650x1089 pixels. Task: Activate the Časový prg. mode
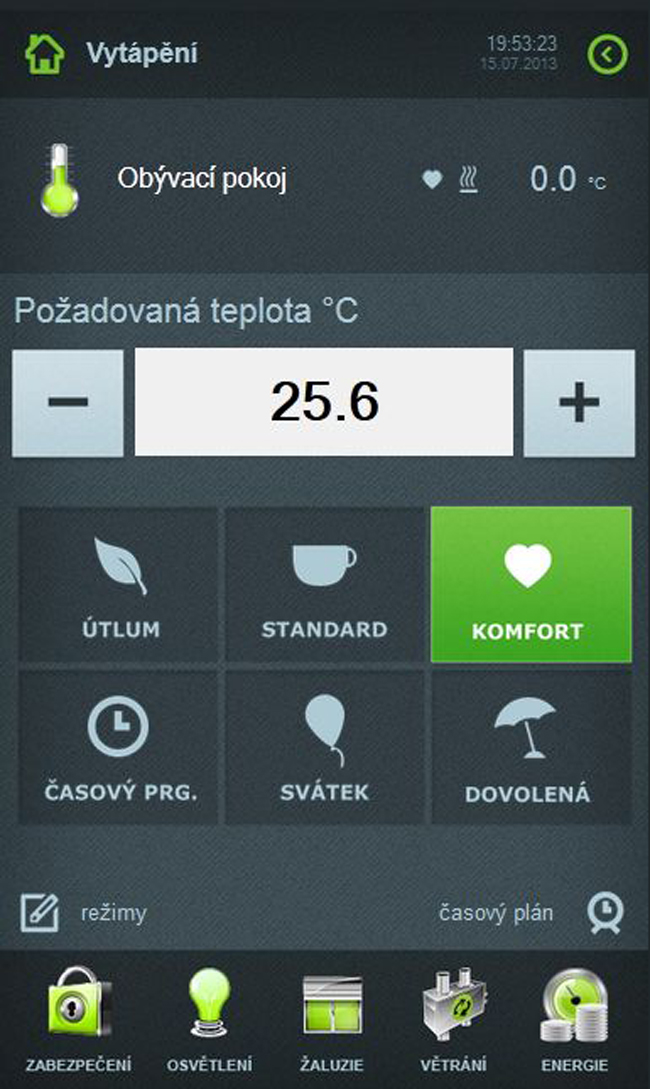coord(118,748)
